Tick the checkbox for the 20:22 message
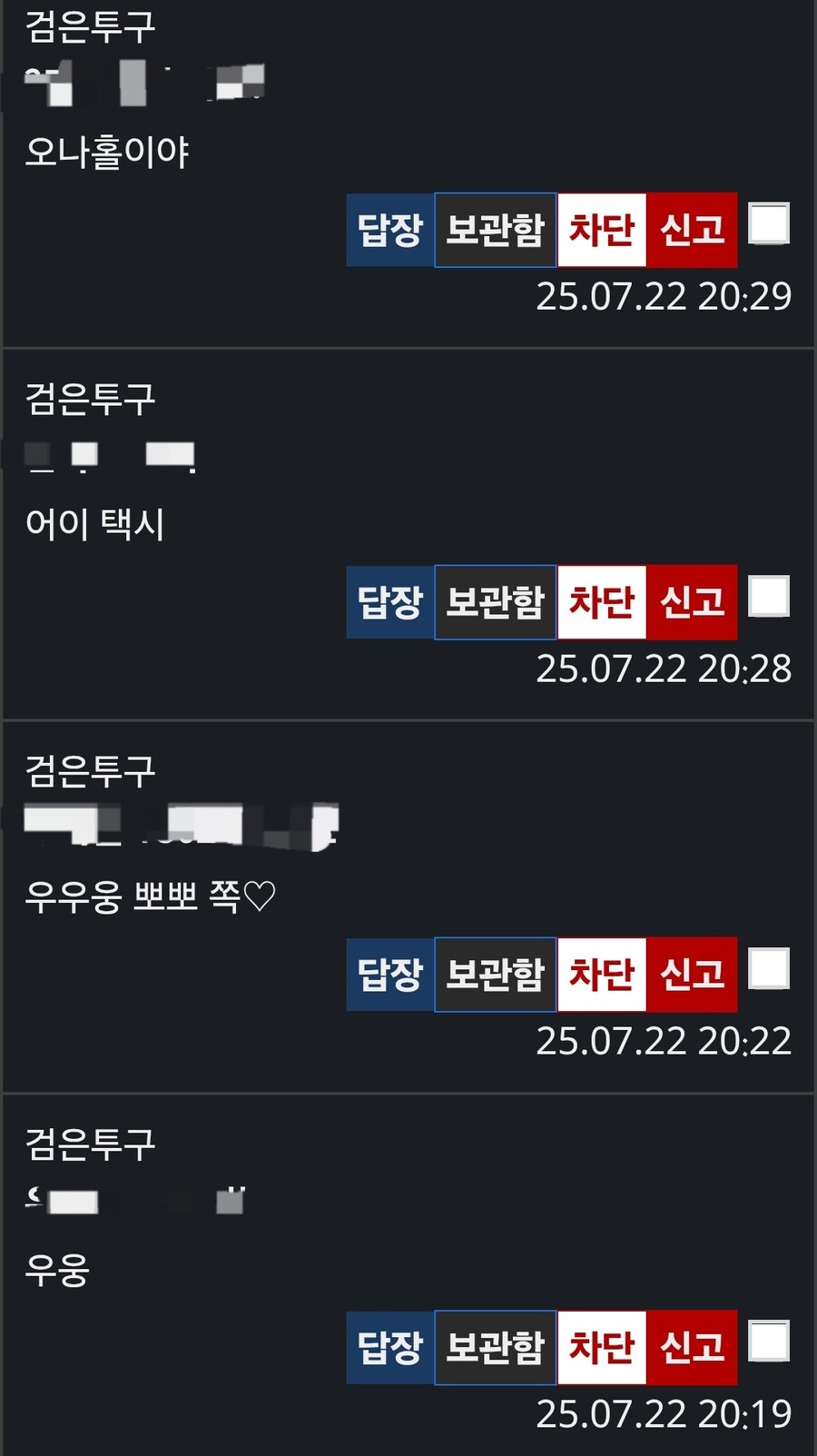 (x=769, y=969)
